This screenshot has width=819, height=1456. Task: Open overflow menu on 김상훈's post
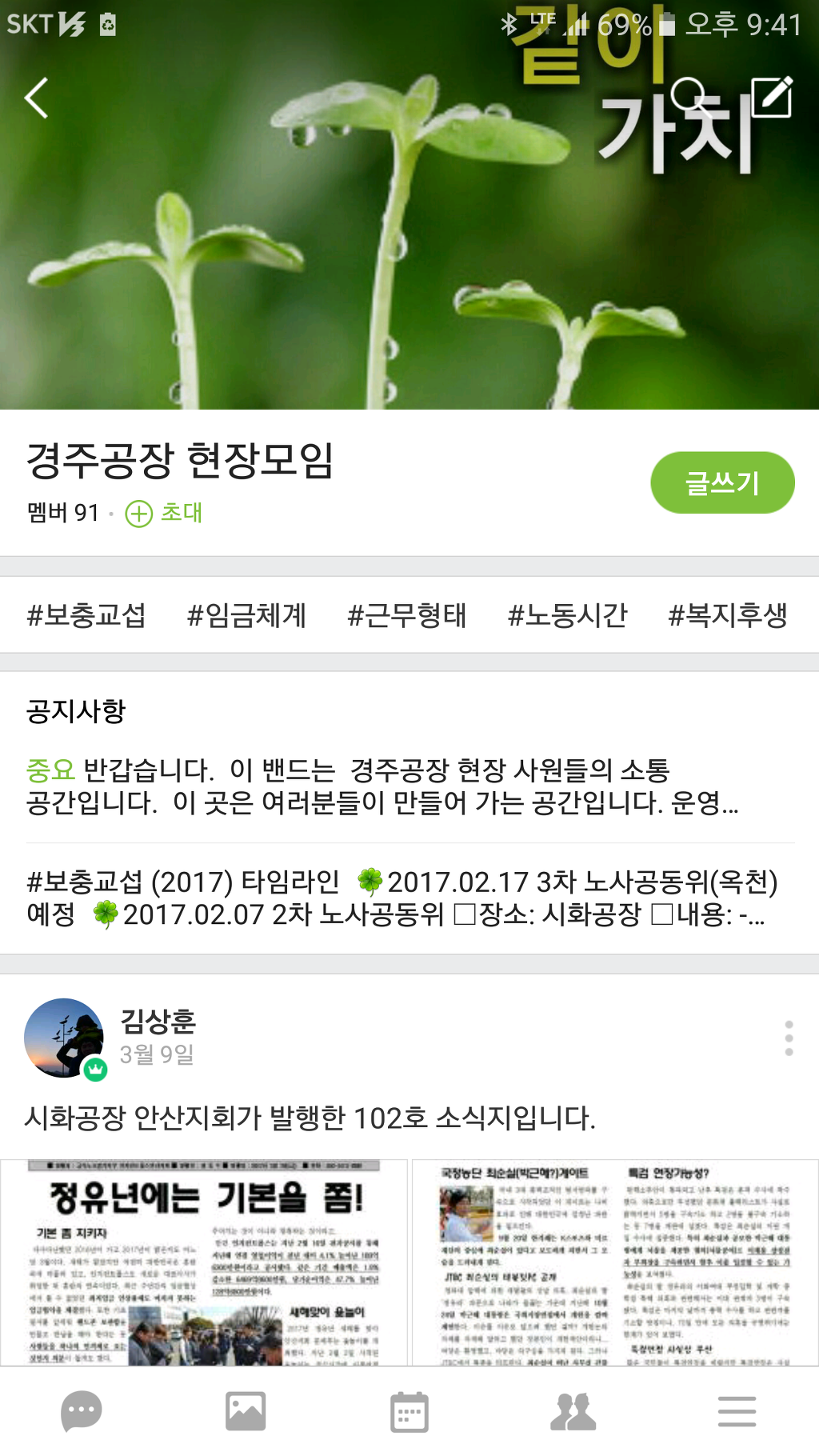point(789,1038)
